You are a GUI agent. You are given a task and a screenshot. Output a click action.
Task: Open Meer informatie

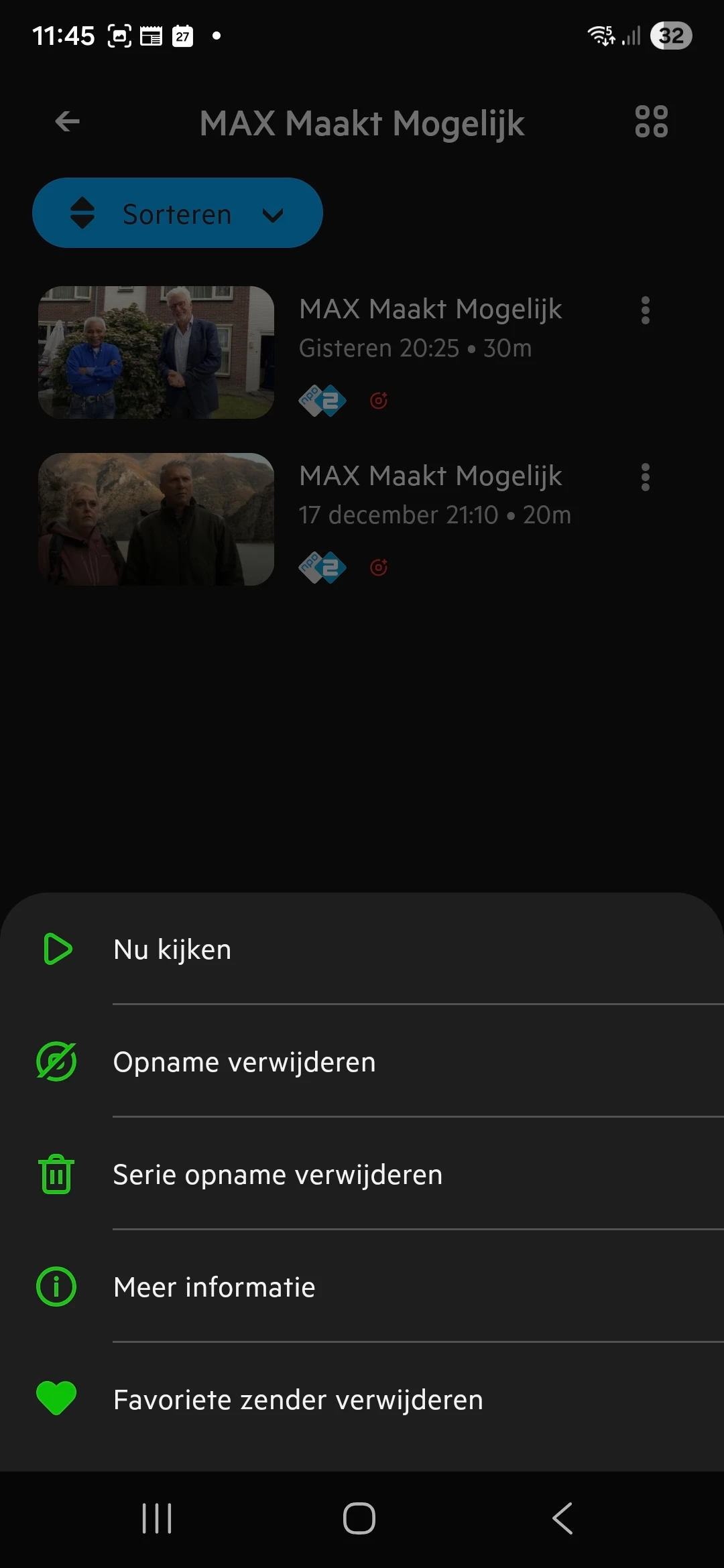point(215,1287)
